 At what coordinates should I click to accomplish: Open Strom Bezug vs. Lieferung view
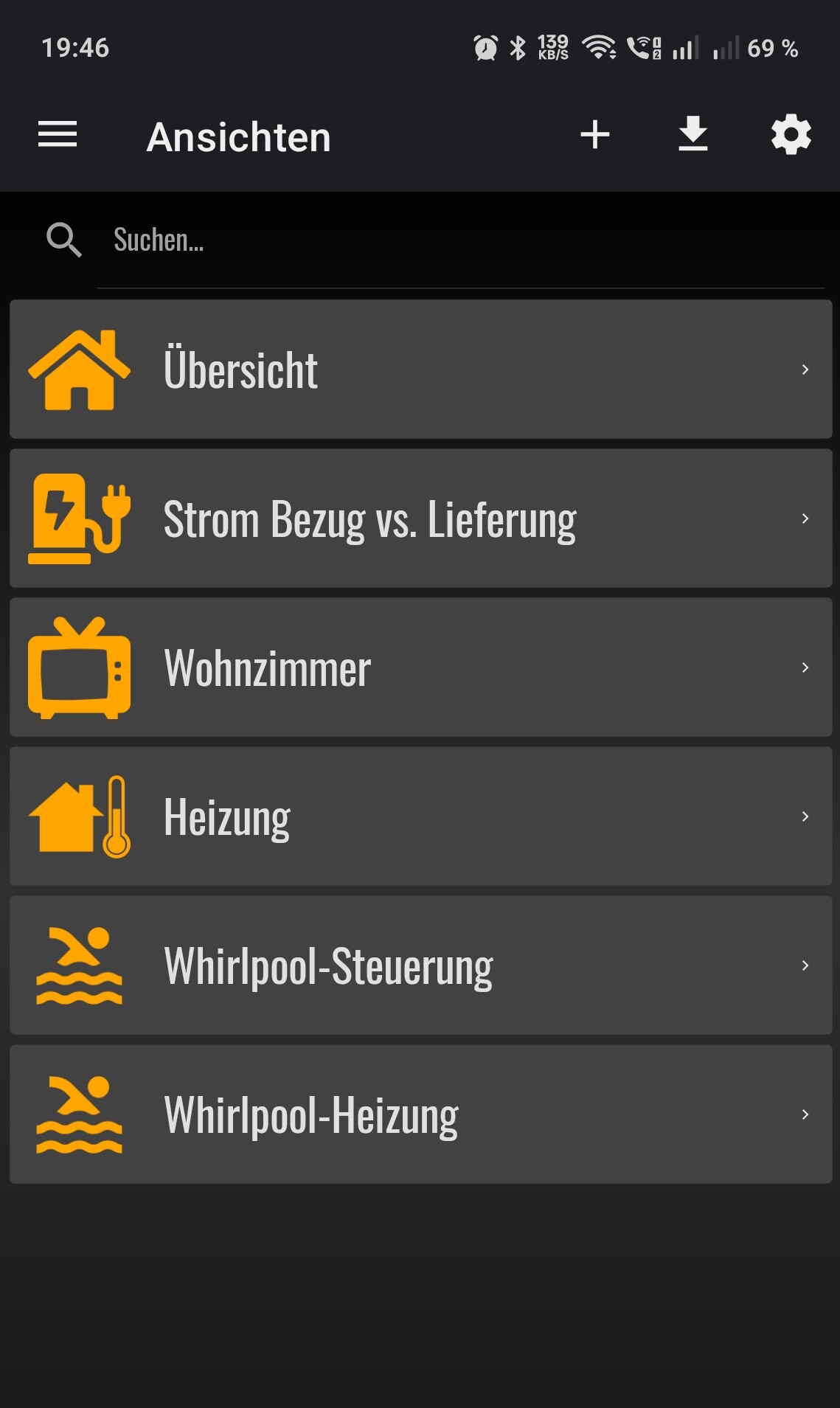420,519
